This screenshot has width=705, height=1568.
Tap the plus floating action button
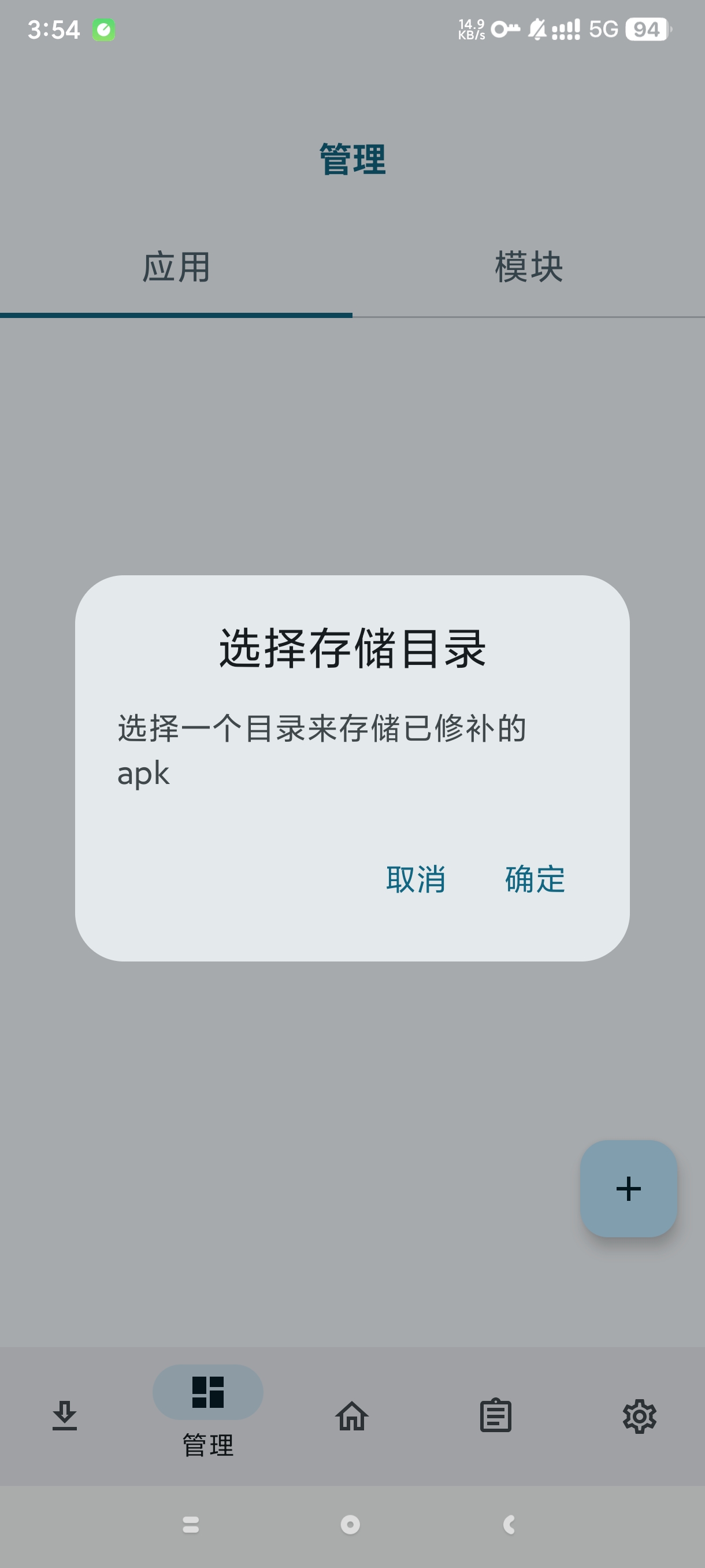[x=628, y=1188]
